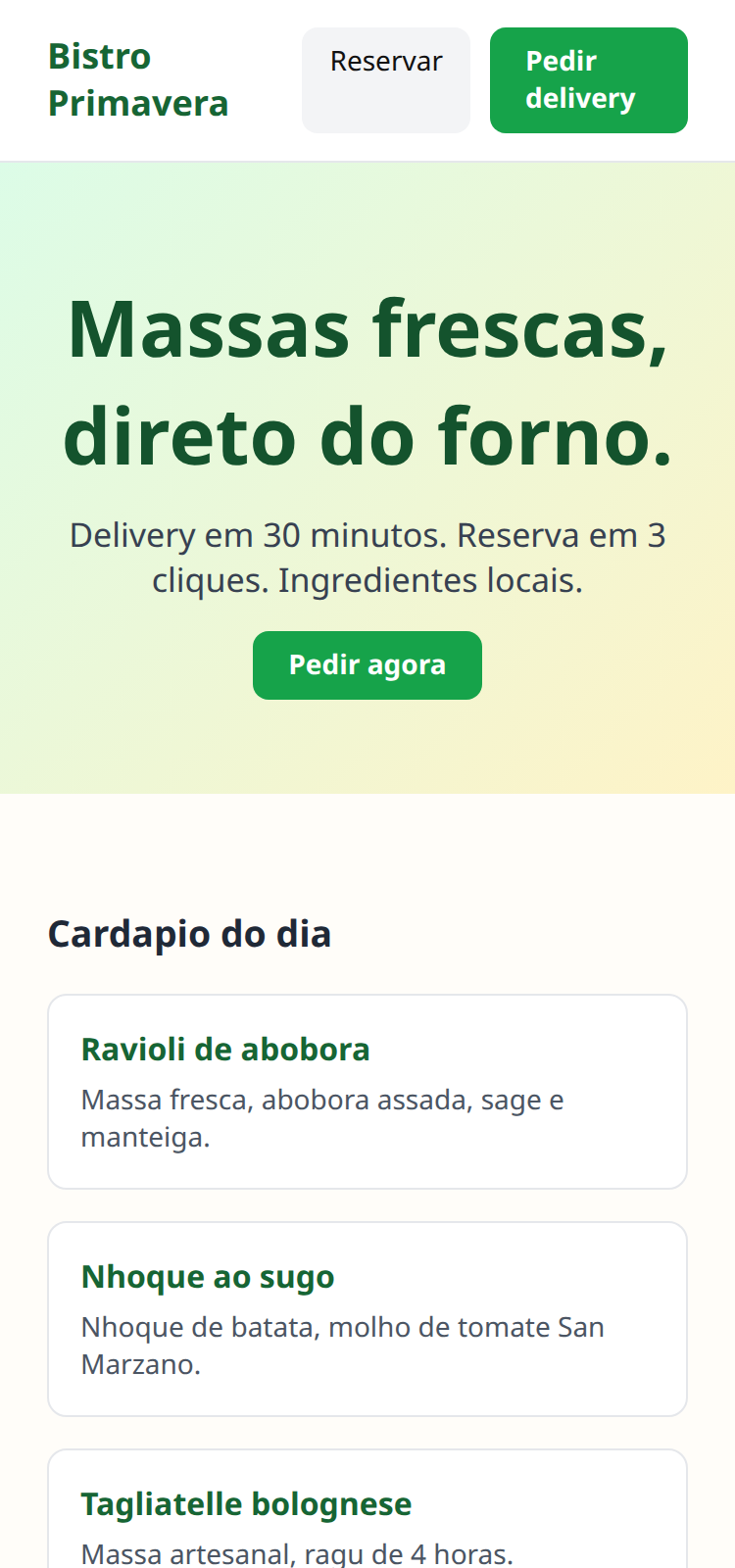Click the Ravioli de abobora heading
Screen dimensions: 735x1568
(225, 1049)
